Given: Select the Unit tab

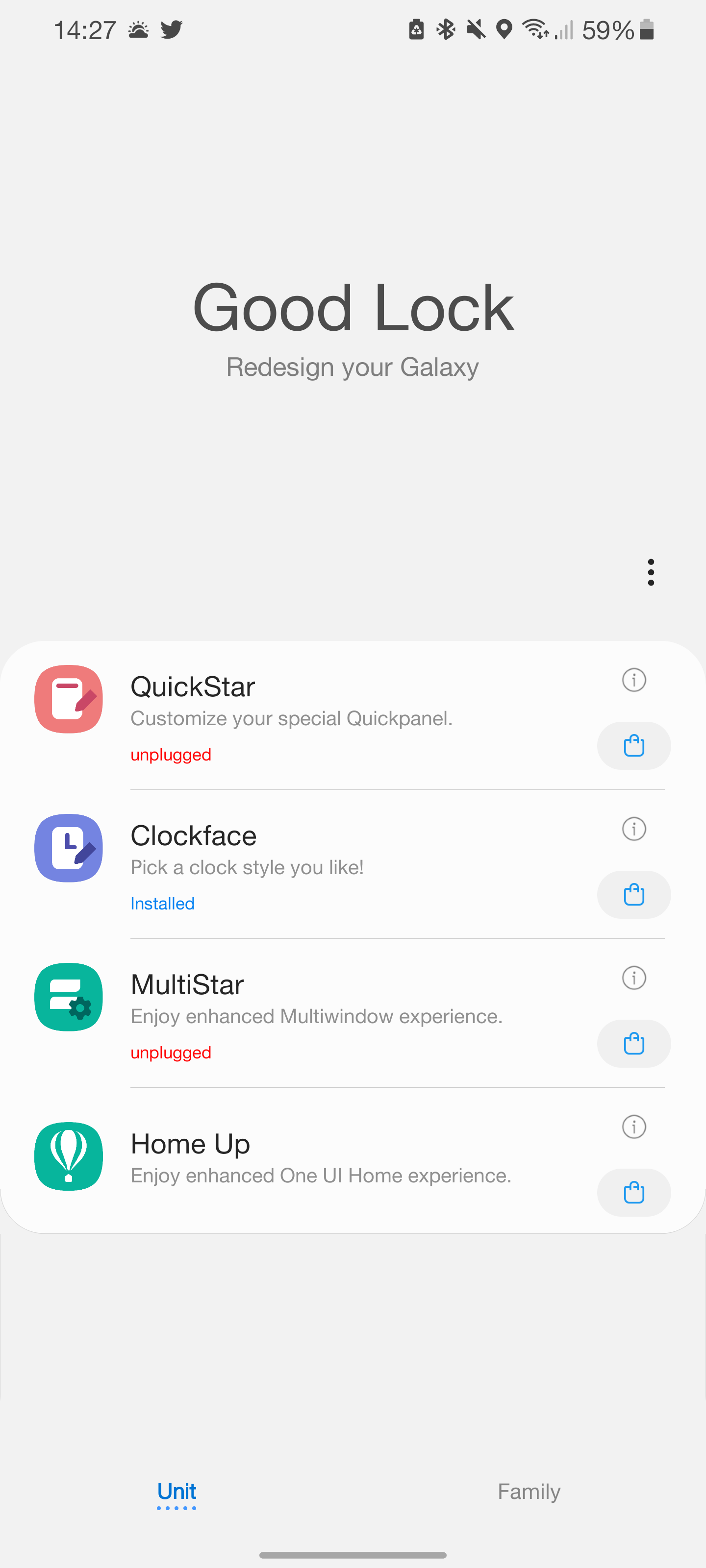Looking at the screenshot, I should pyautogui.click(x=176, y=1491).
